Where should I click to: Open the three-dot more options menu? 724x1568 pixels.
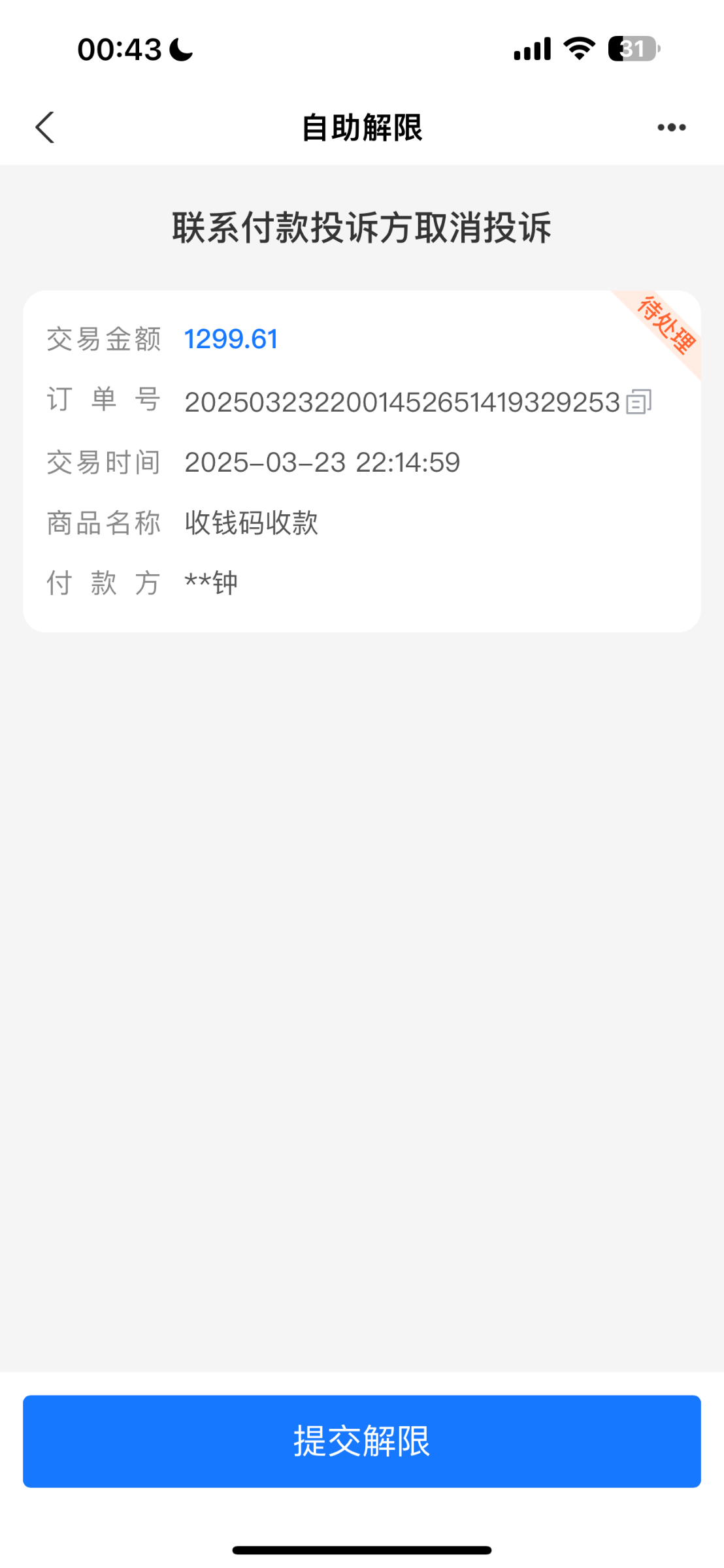click(x=672, y=127)
